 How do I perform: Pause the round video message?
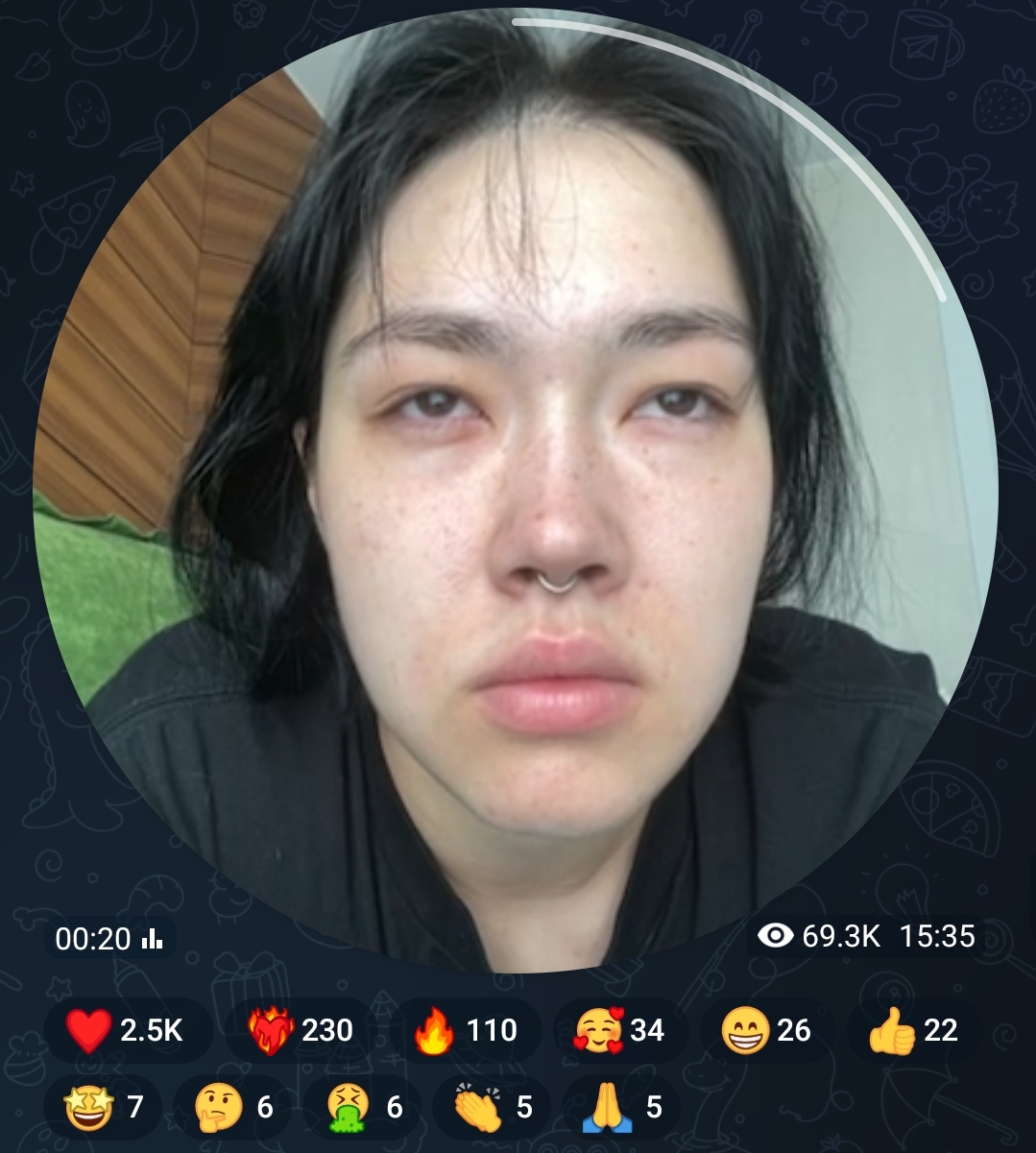click(516, 490)
